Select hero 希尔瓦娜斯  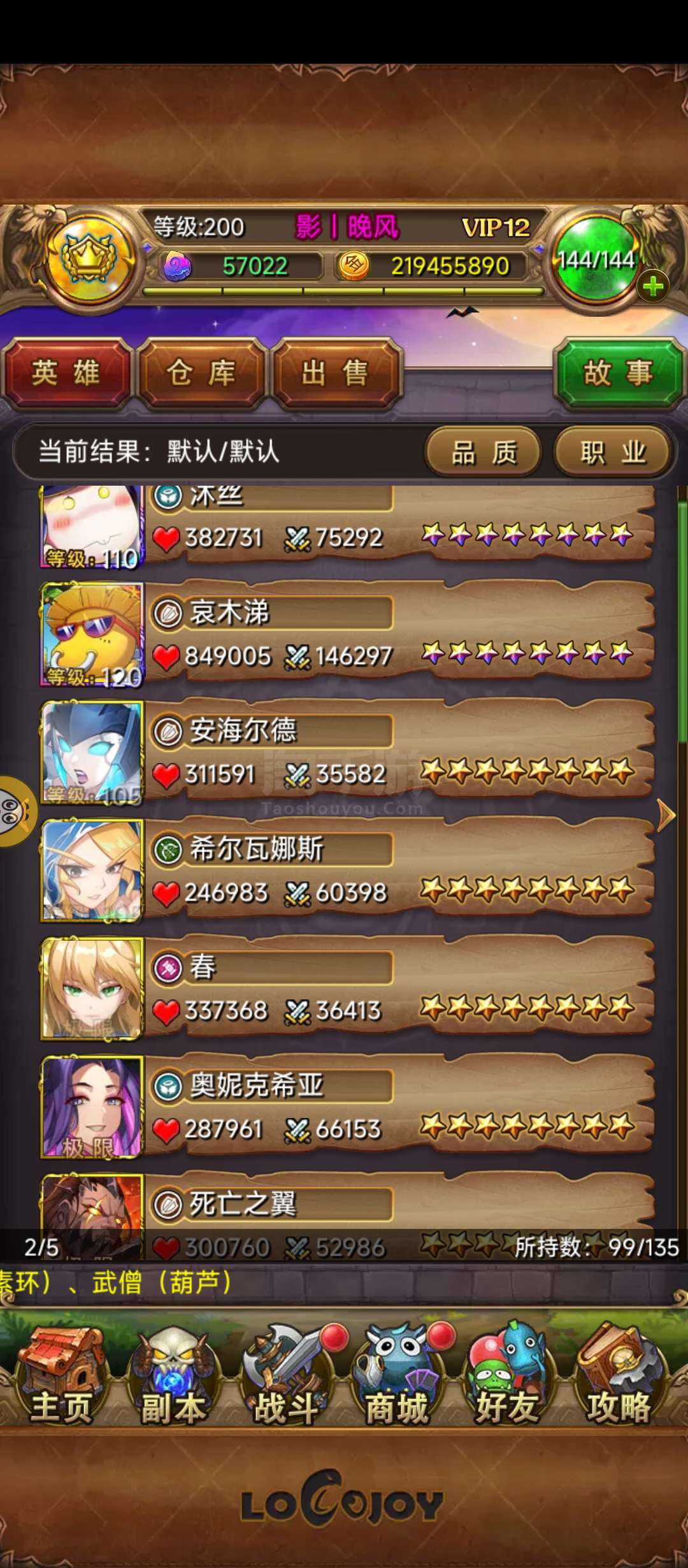(347, 871)
